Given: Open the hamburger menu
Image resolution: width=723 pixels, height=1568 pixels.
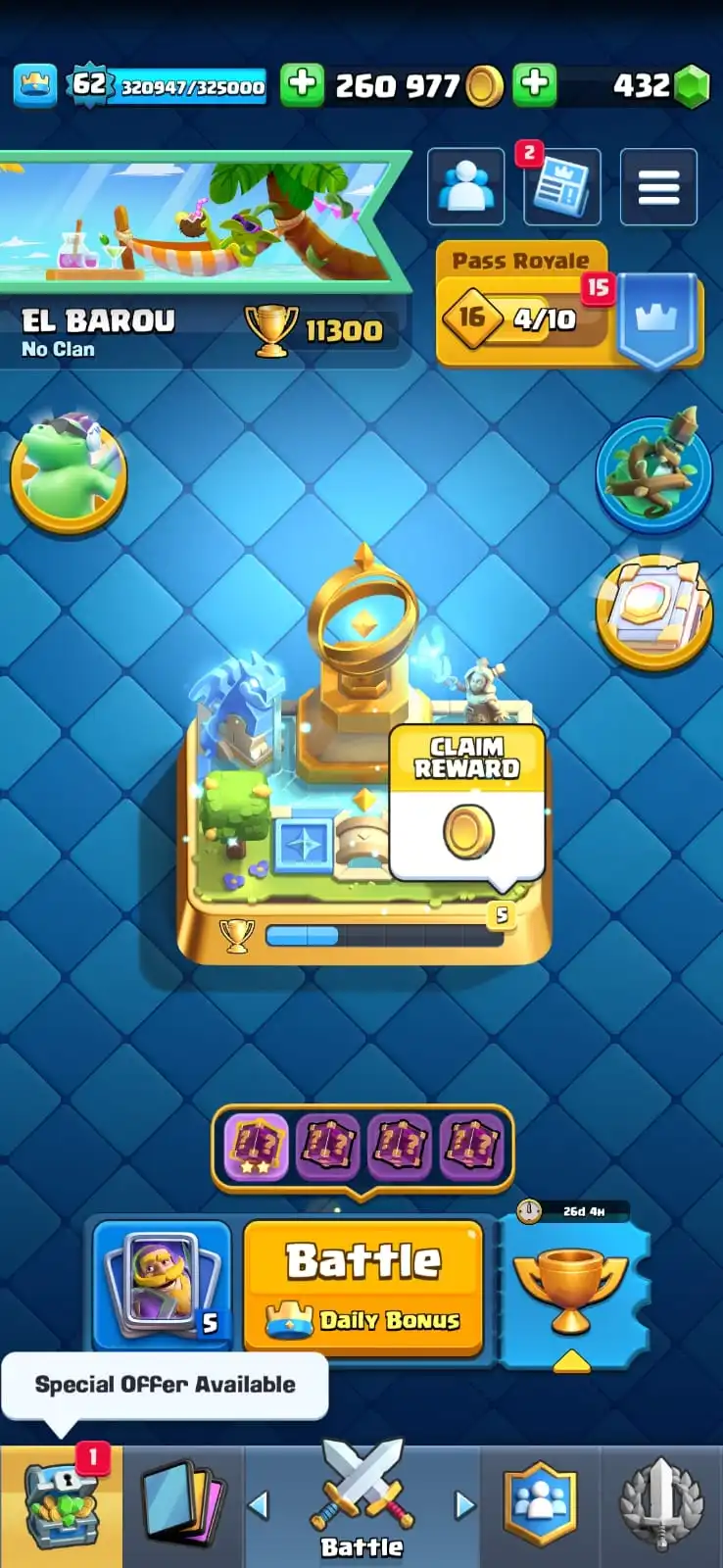Looking at the screenshot, I should tap(658, 186).
